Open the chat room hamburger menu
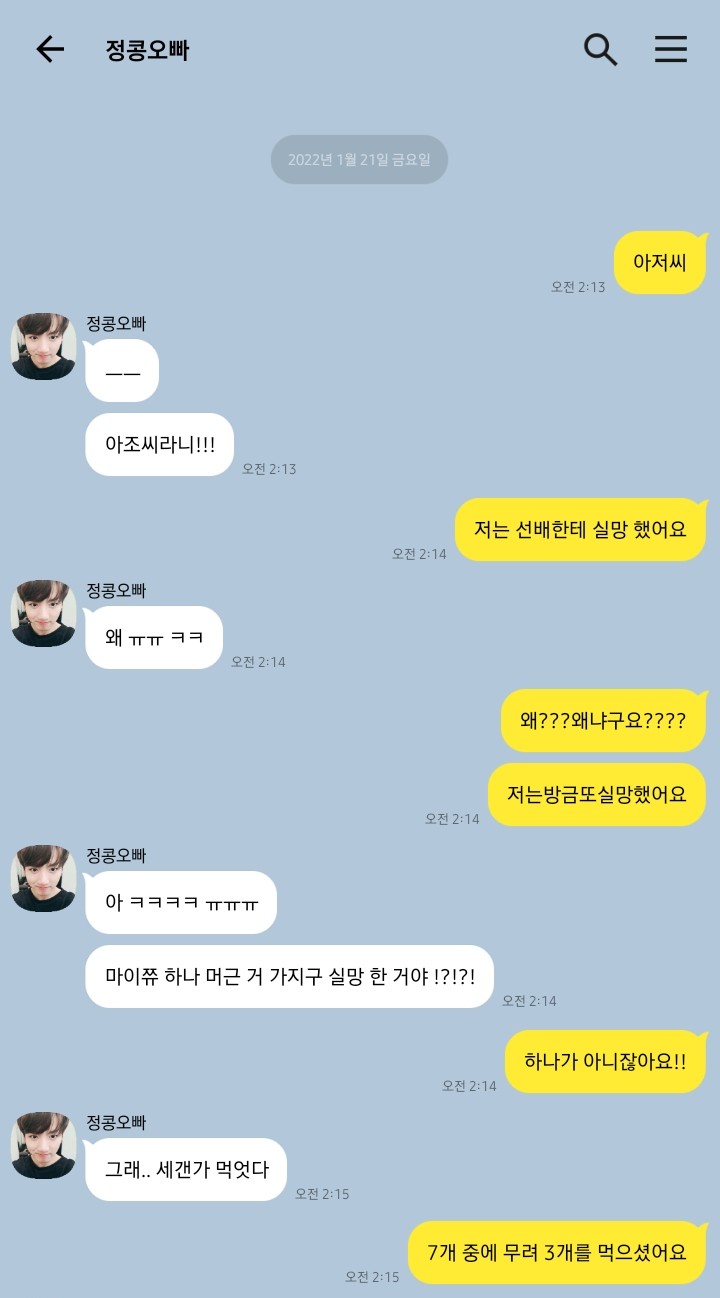Image resolution: width=720 pixels, height=1298 pixels. [671, 49]
